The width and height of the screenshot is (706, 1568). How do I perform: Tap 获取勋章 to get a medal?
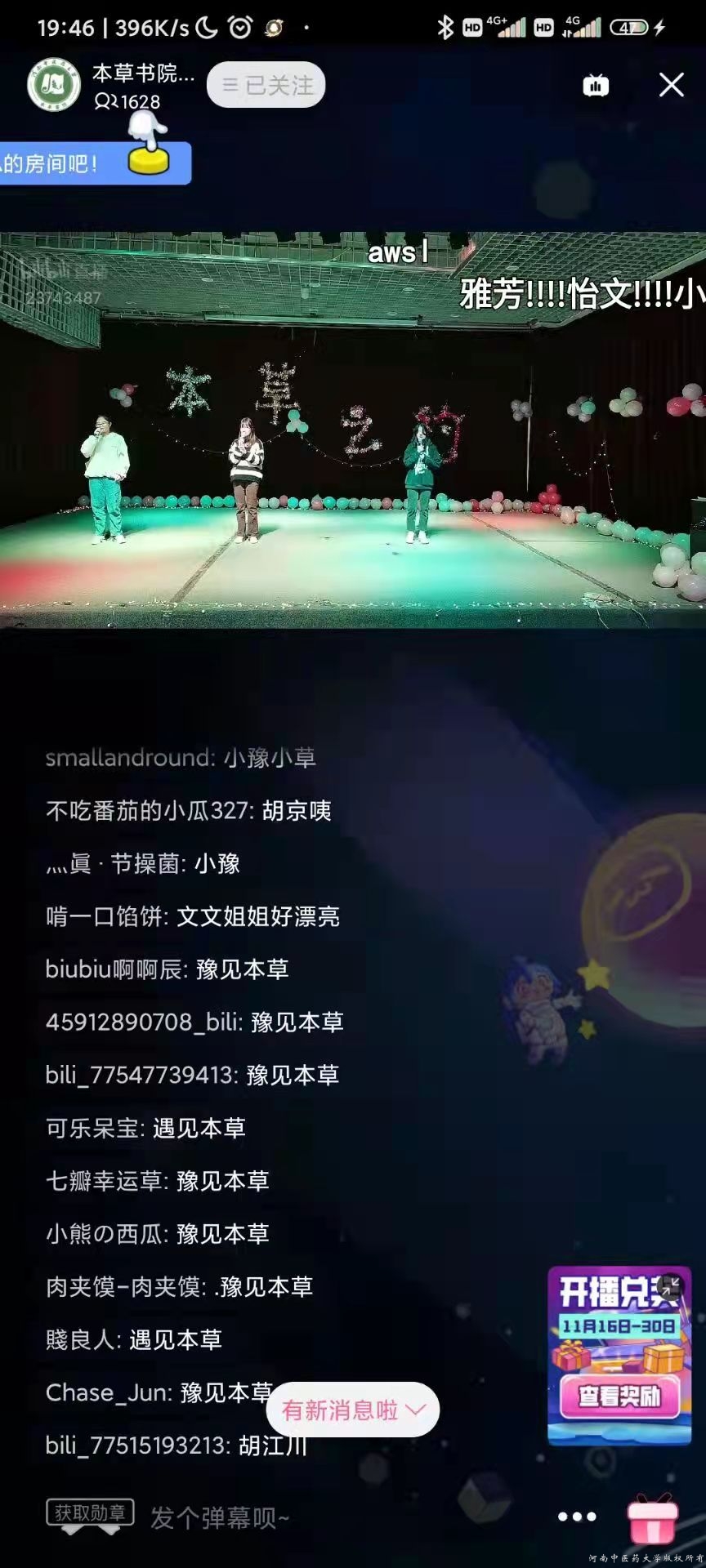[90, 1513]
